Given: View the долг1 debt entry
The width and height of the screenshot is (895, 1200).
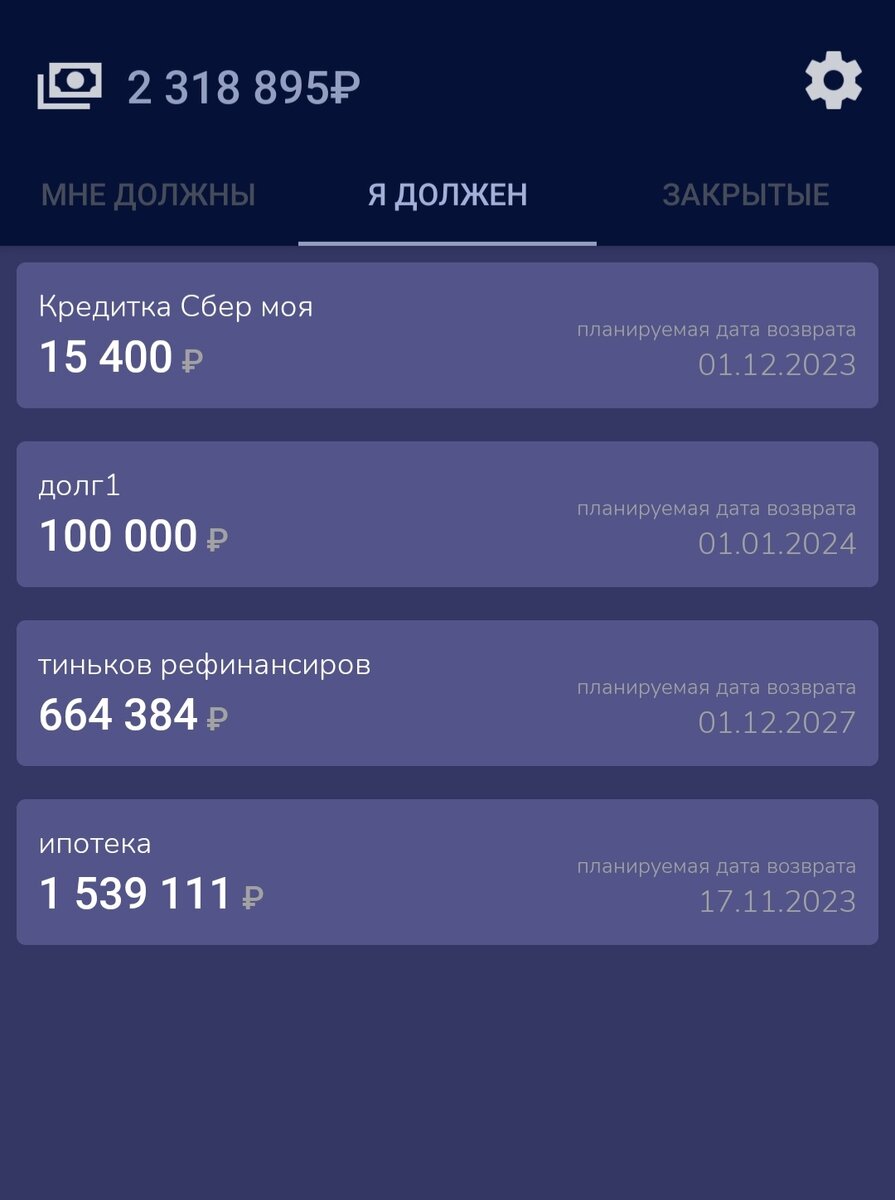Looking at the screenshot, I should (x=447, y=514).
